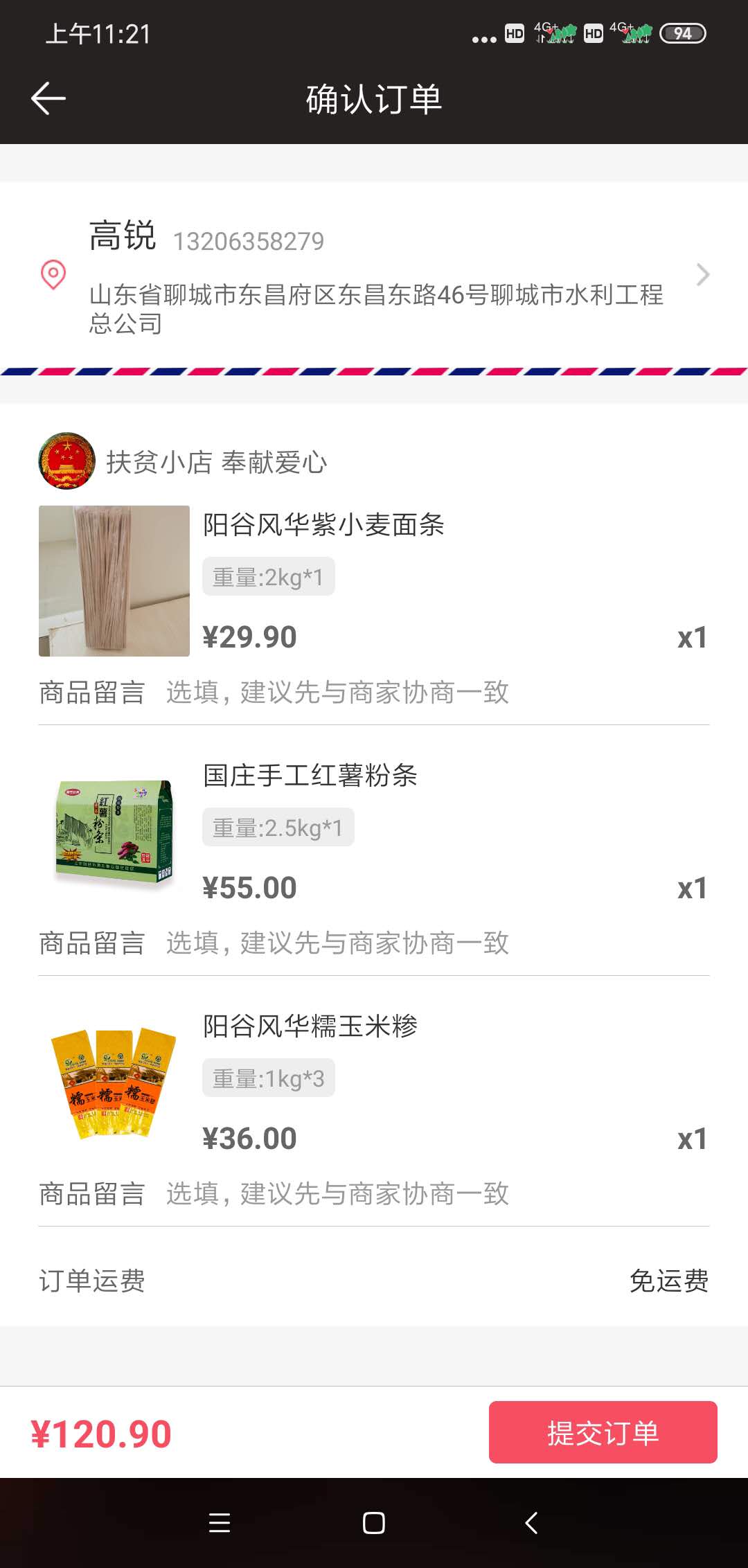Open the 阳谷风华糯玉米糁 product thumbnail
Screen dimensions: 748x1568
tap(114, 1083)
